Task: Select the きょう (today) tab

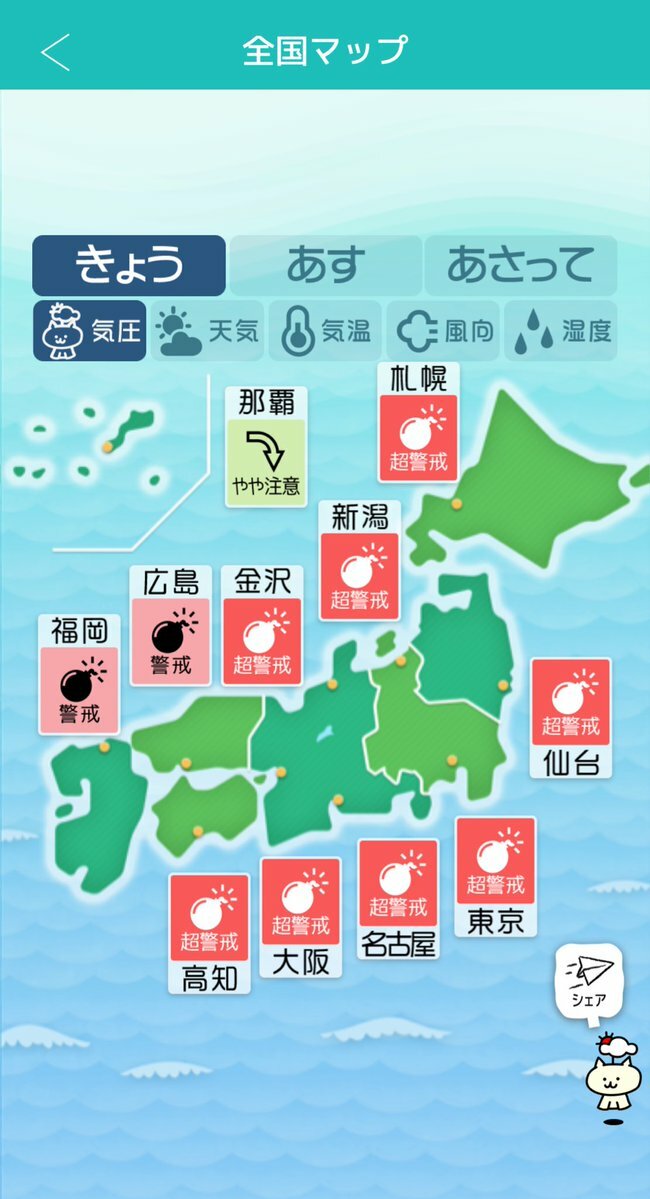Action: click(129, 265)
